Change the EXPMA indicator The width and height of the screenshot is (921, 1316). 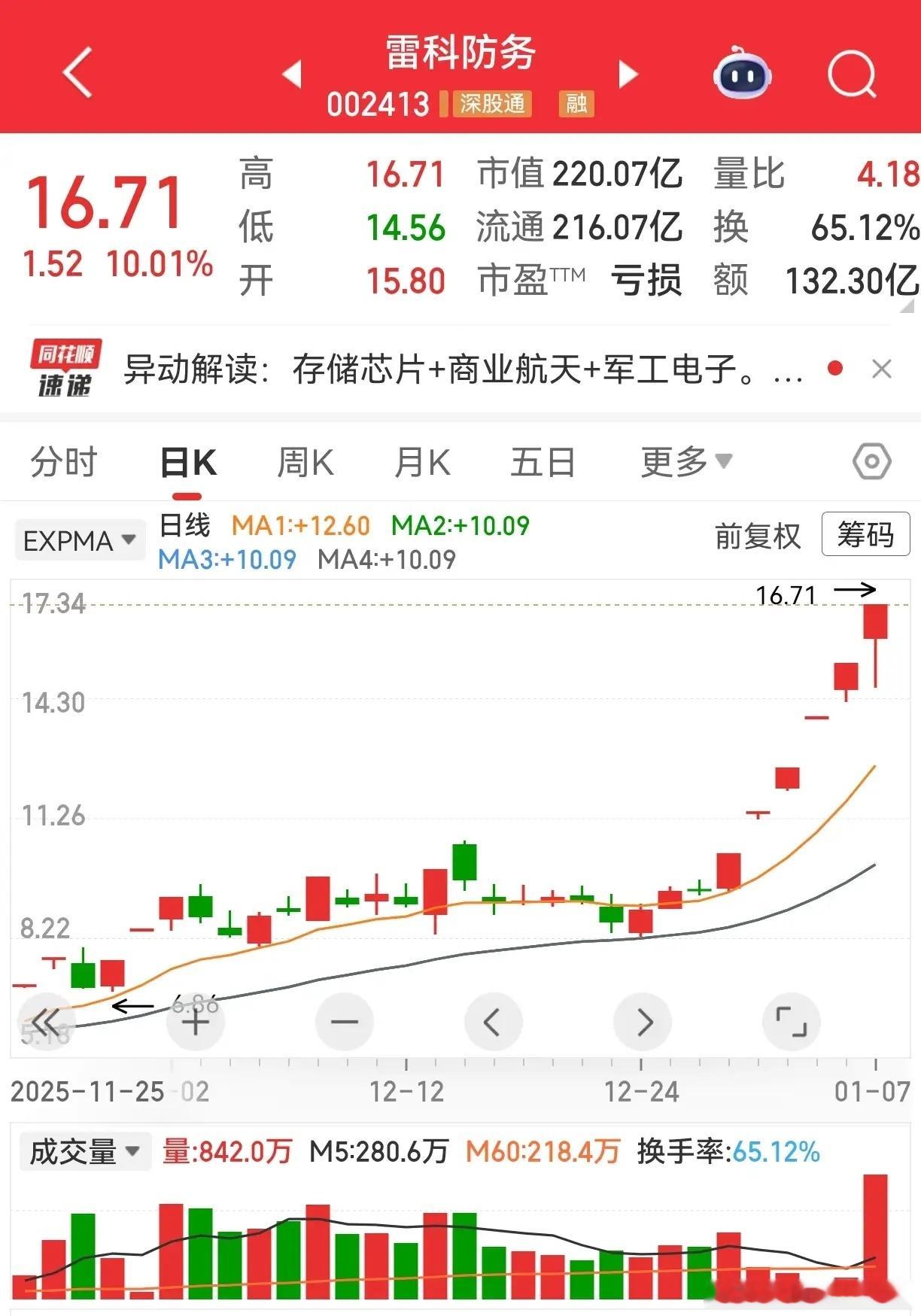[x=79, y=540]
